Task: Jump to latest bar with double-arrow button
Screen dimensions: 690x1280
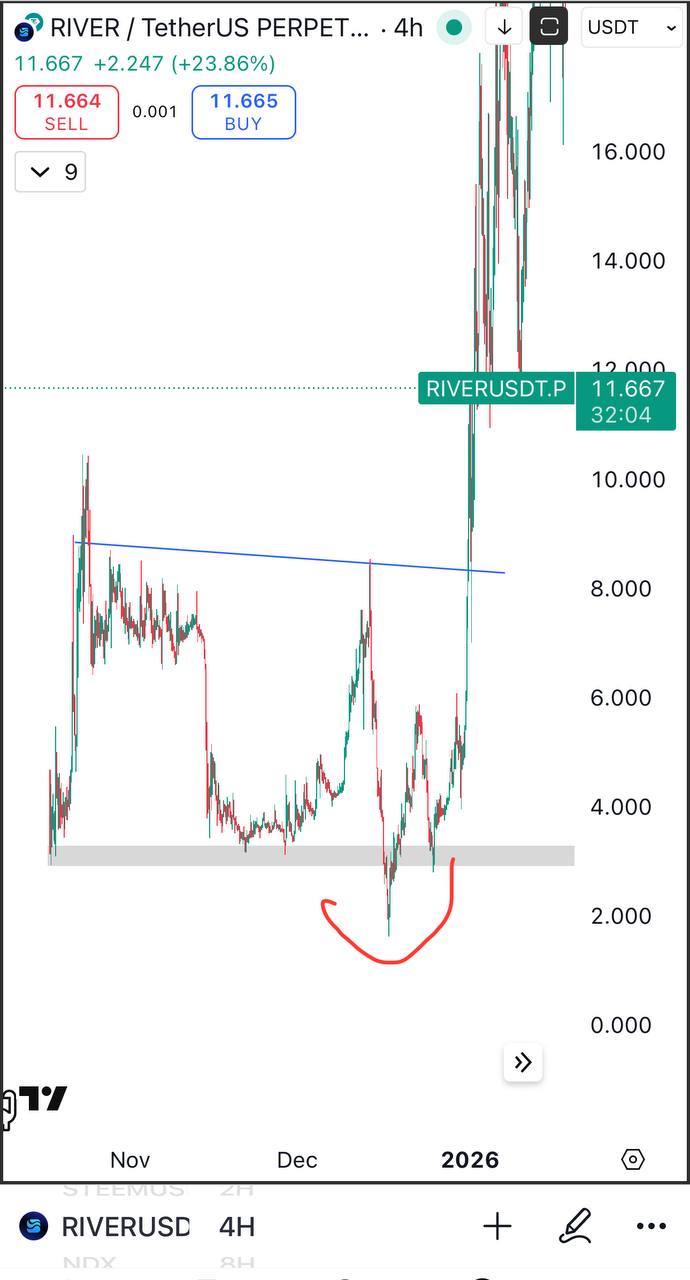Action: (522, 1062)
